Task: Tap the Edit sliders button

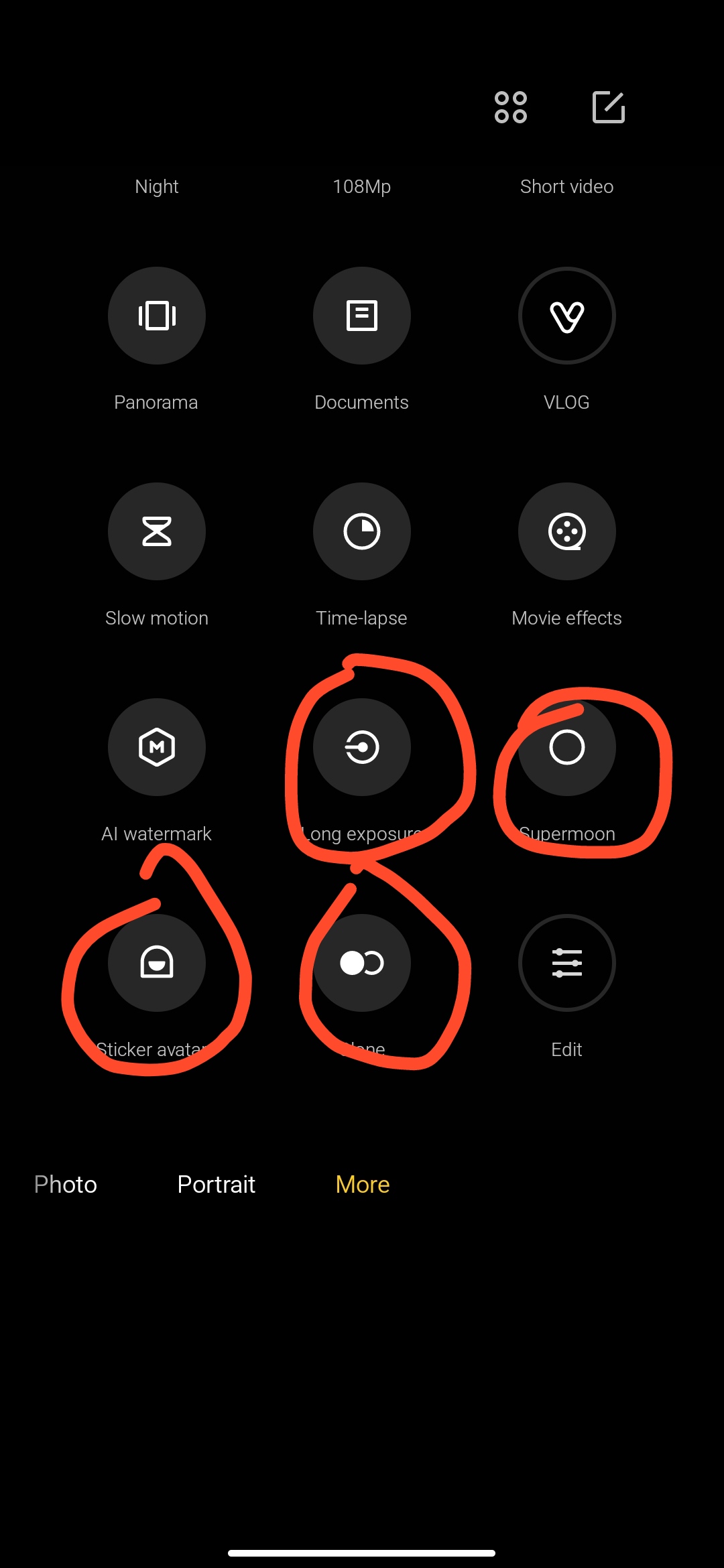Action: click(567, 963)
